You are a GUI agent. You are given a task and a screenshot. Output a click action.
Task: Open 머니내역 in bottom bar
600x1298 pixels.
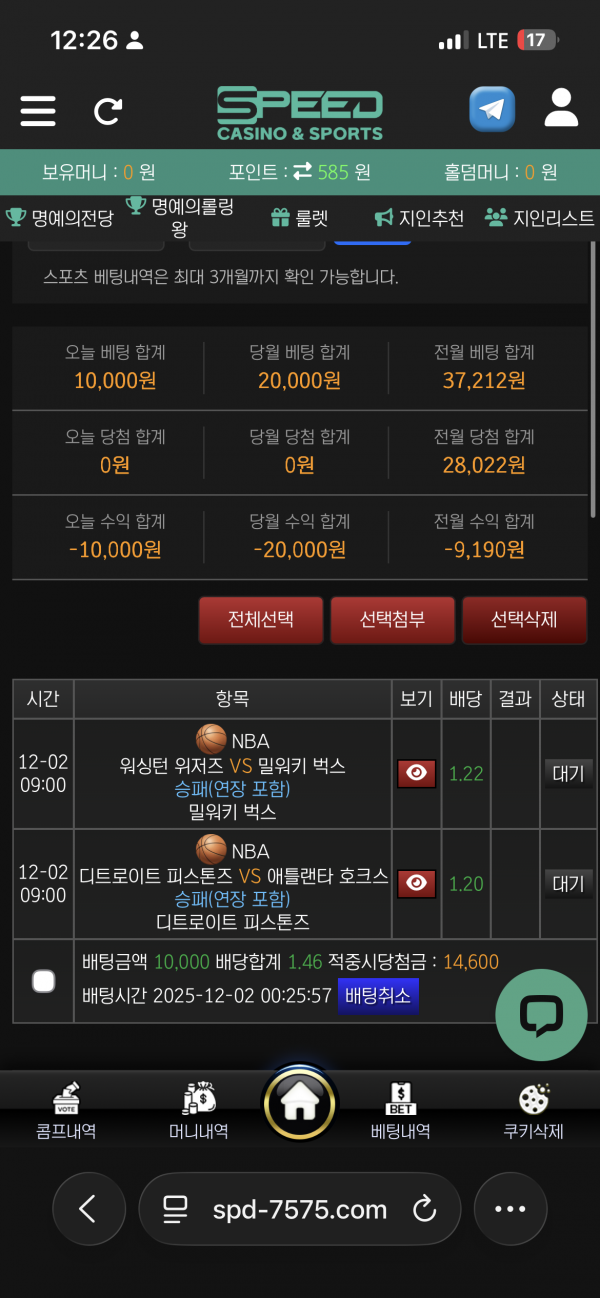(x=199, y=1112)
